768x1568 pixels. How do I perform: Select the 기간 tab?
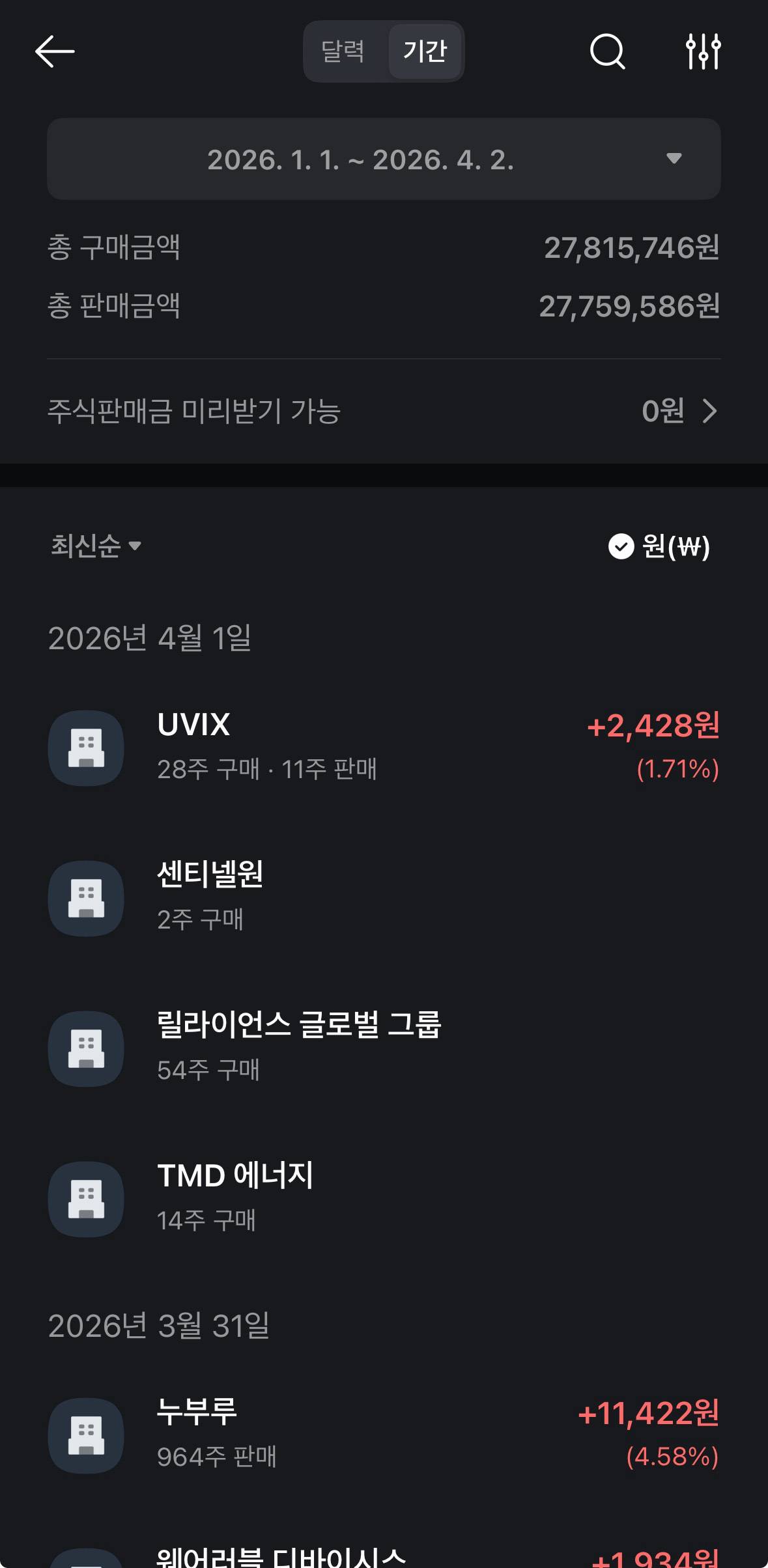pyautogui.click(x=425, y=51)
